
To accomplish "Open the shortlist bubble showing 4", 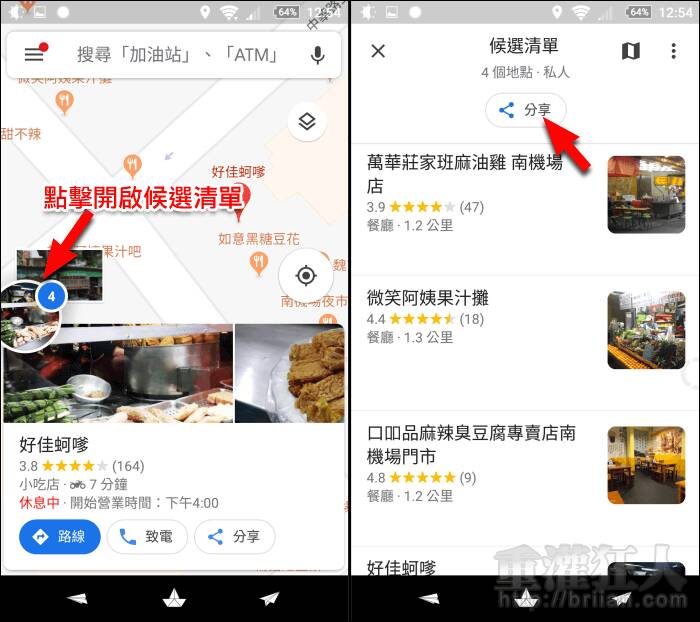I will point(50,296).
